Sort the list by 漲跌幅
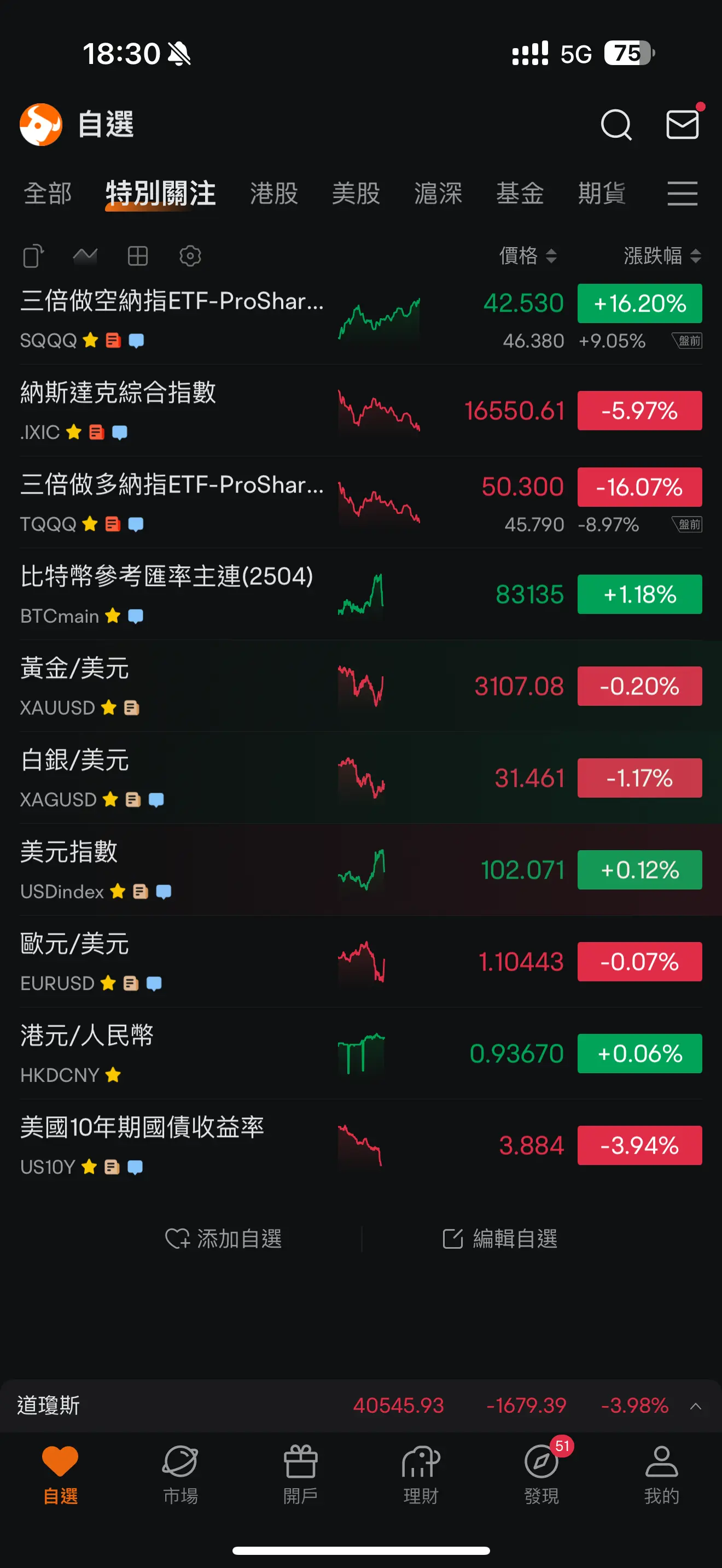This screenshot has width=722, height=1568. [x=662, y=256]
